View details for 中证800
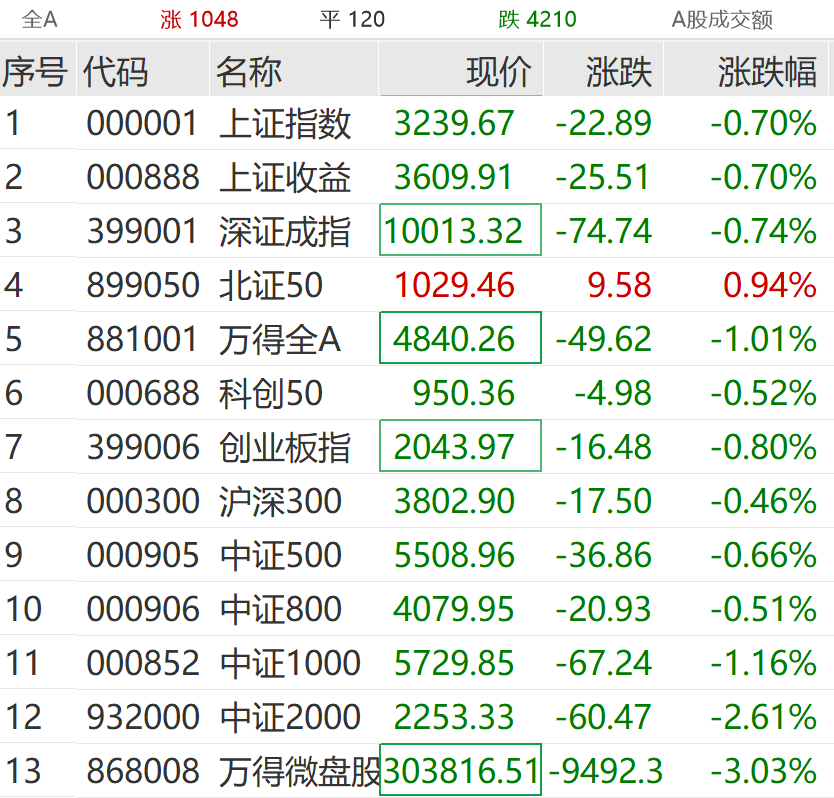The height and width of the screenshot is (798, 834). (280, 610)
